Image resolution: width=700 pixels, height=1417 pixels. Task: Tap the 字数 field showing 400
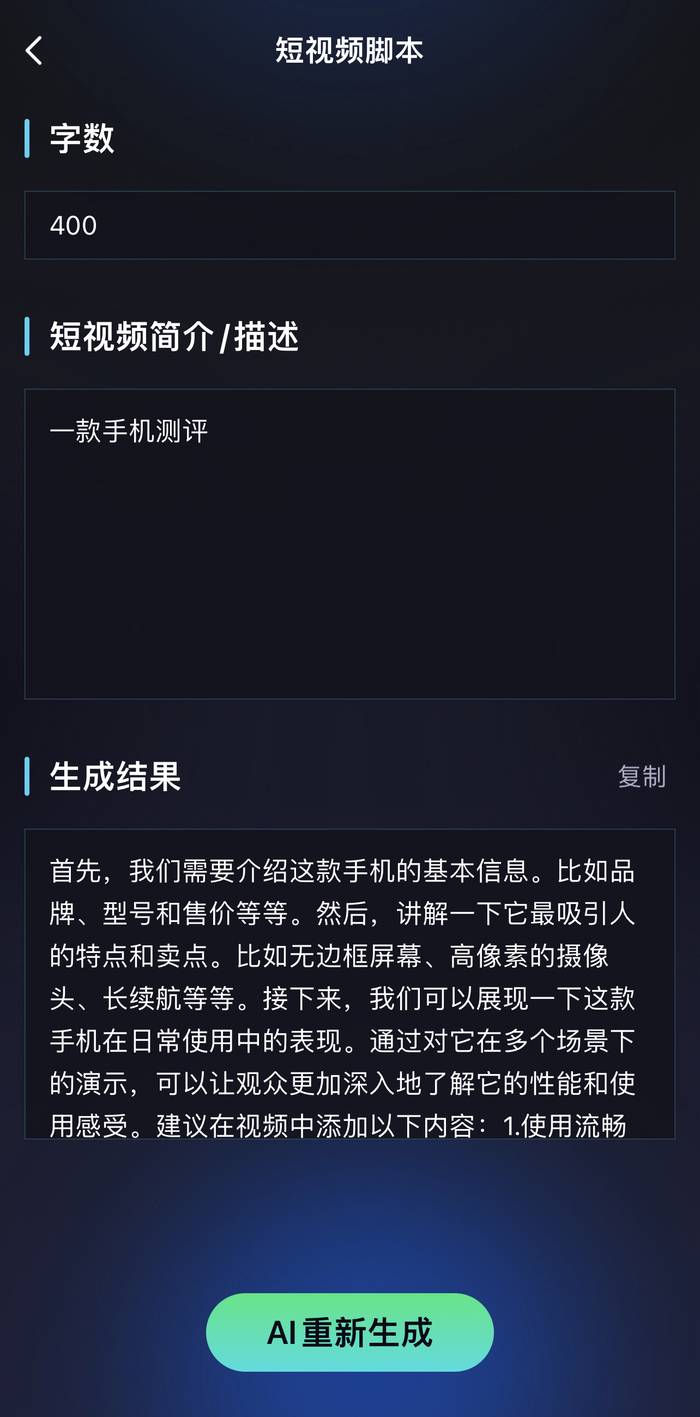pyautogui.click(x=350, y=225)
